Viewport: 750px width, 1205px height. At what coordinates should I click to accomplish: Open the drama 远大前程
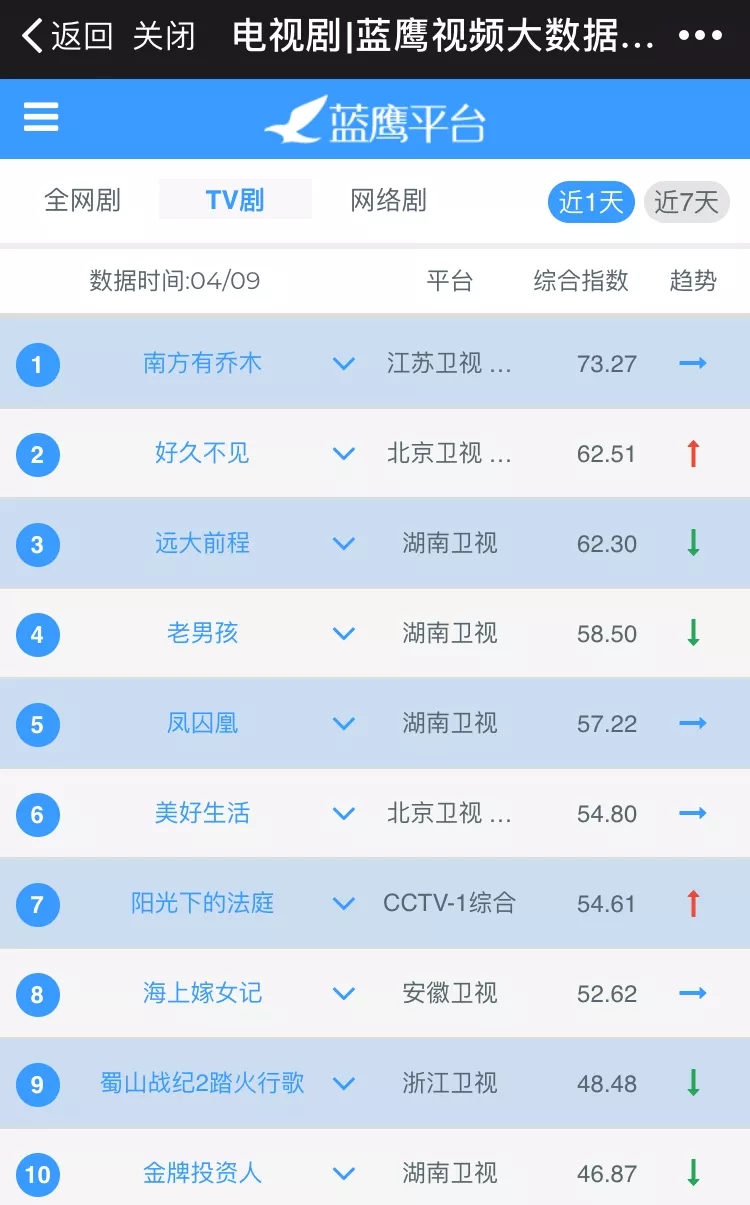(202, 543)
